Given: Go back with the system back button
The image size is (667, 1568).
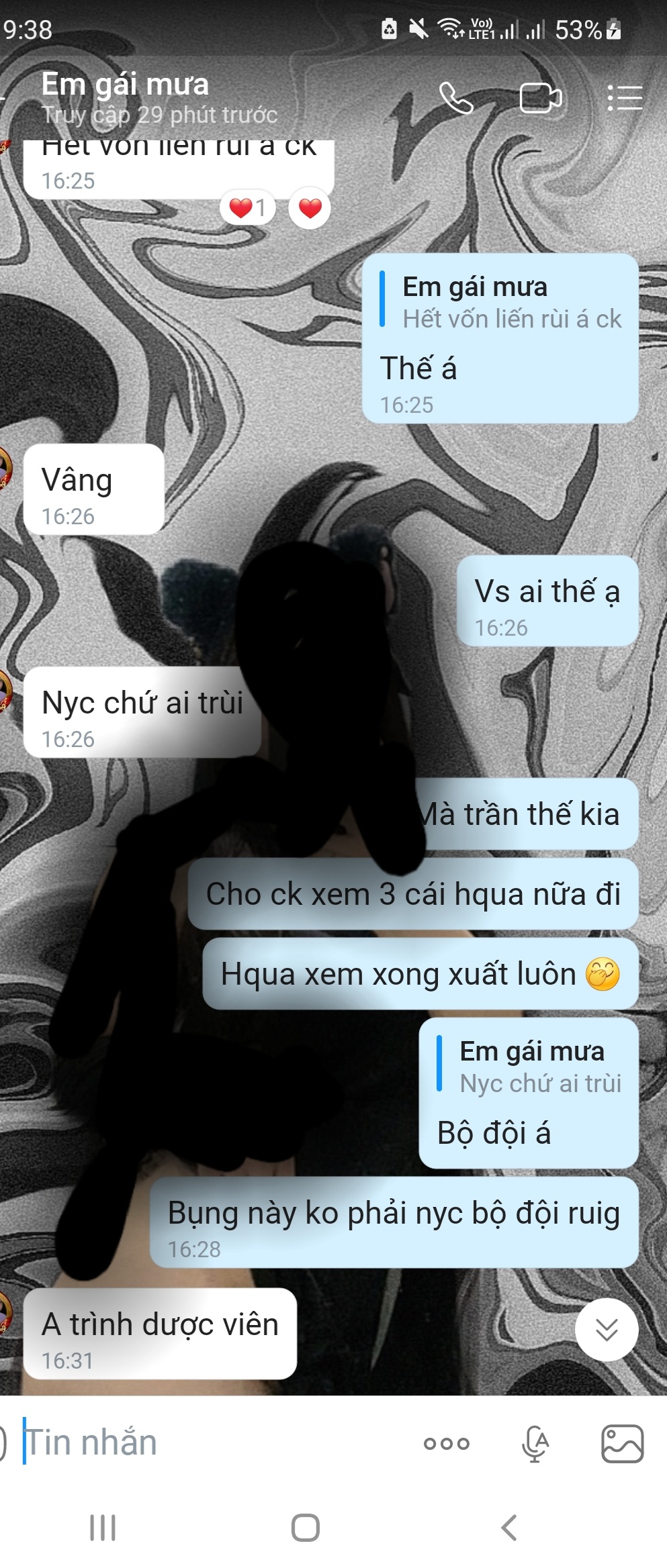Looking at the screenshot, I should (509, 1528).
